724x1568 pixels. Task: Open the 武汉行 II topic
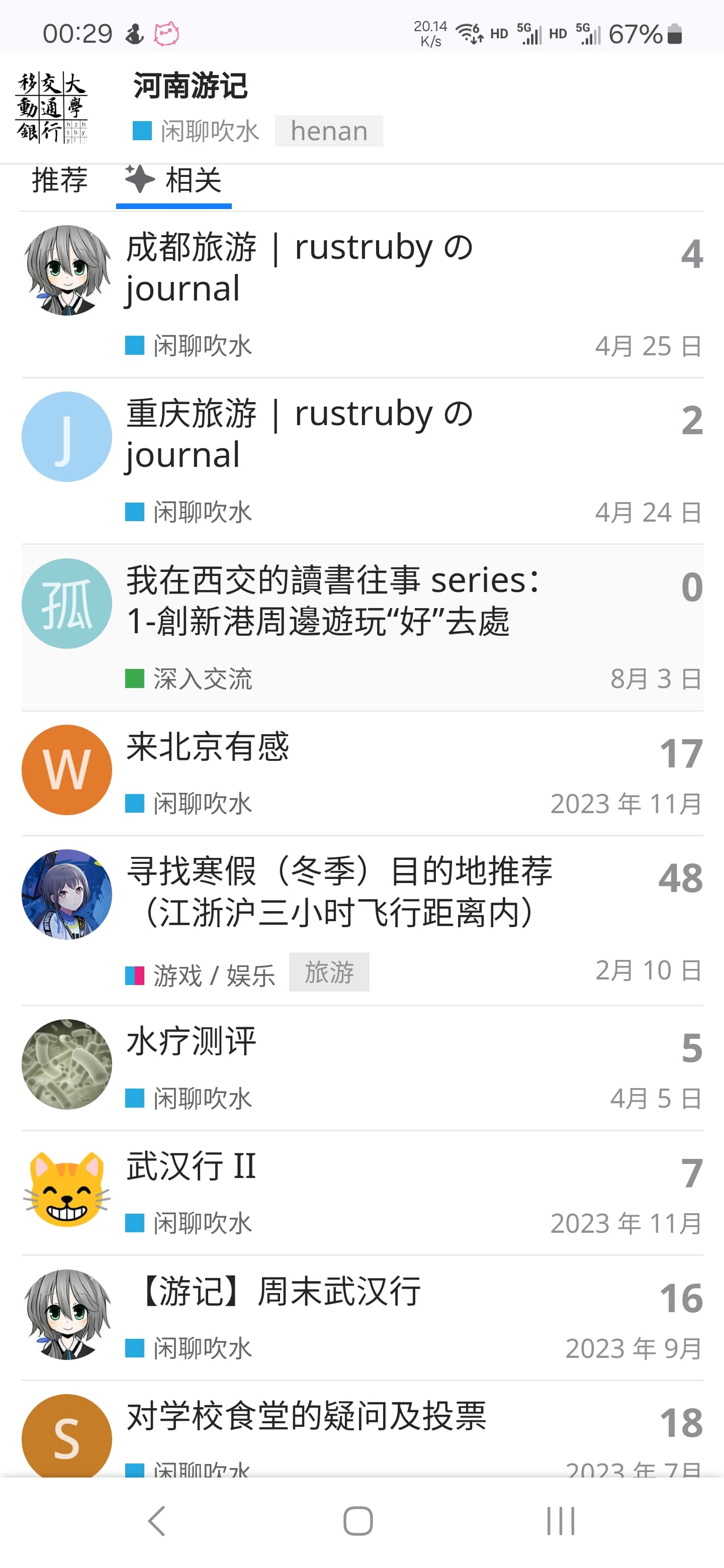[x=191, y=1166]
